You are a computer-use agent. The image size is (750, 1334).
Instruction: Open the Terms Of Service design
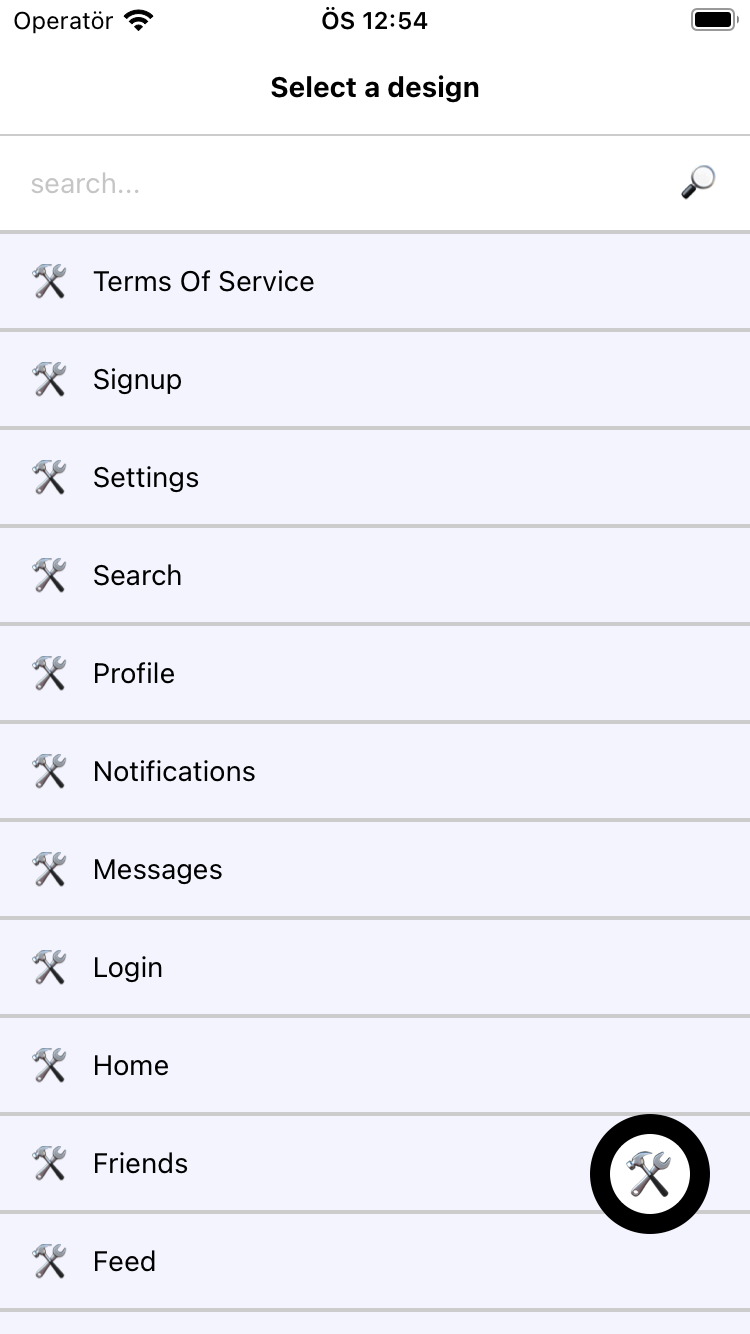375,282
